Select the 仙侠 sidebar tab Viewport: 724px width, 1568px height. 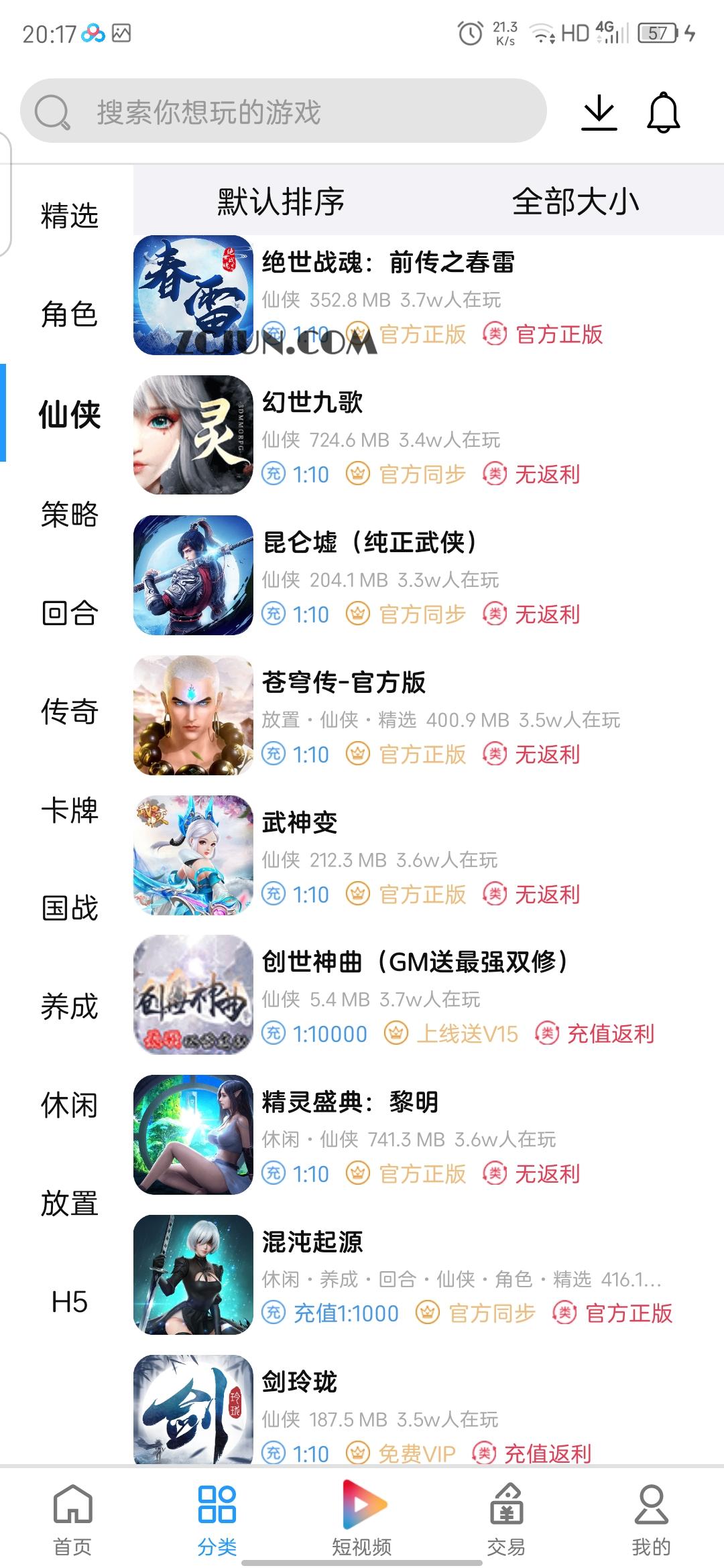click(x=68, y=415)
